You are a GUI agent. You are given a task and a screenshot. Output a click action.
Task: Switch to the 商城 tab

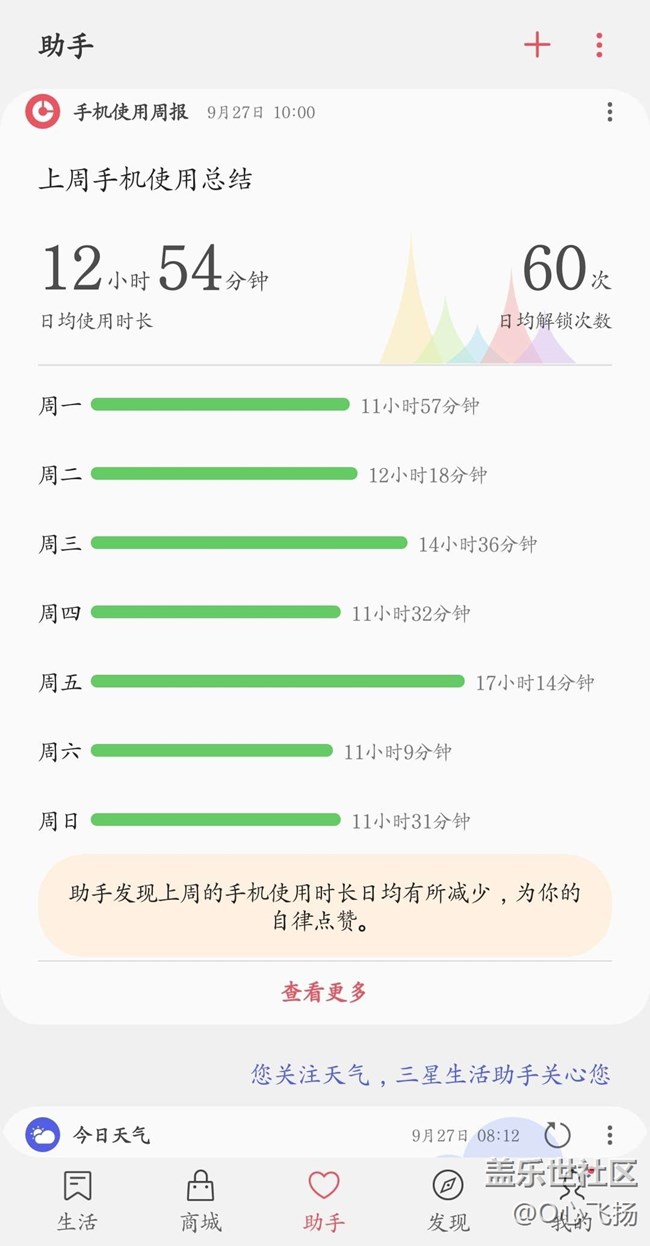(x=200, y=1201)
